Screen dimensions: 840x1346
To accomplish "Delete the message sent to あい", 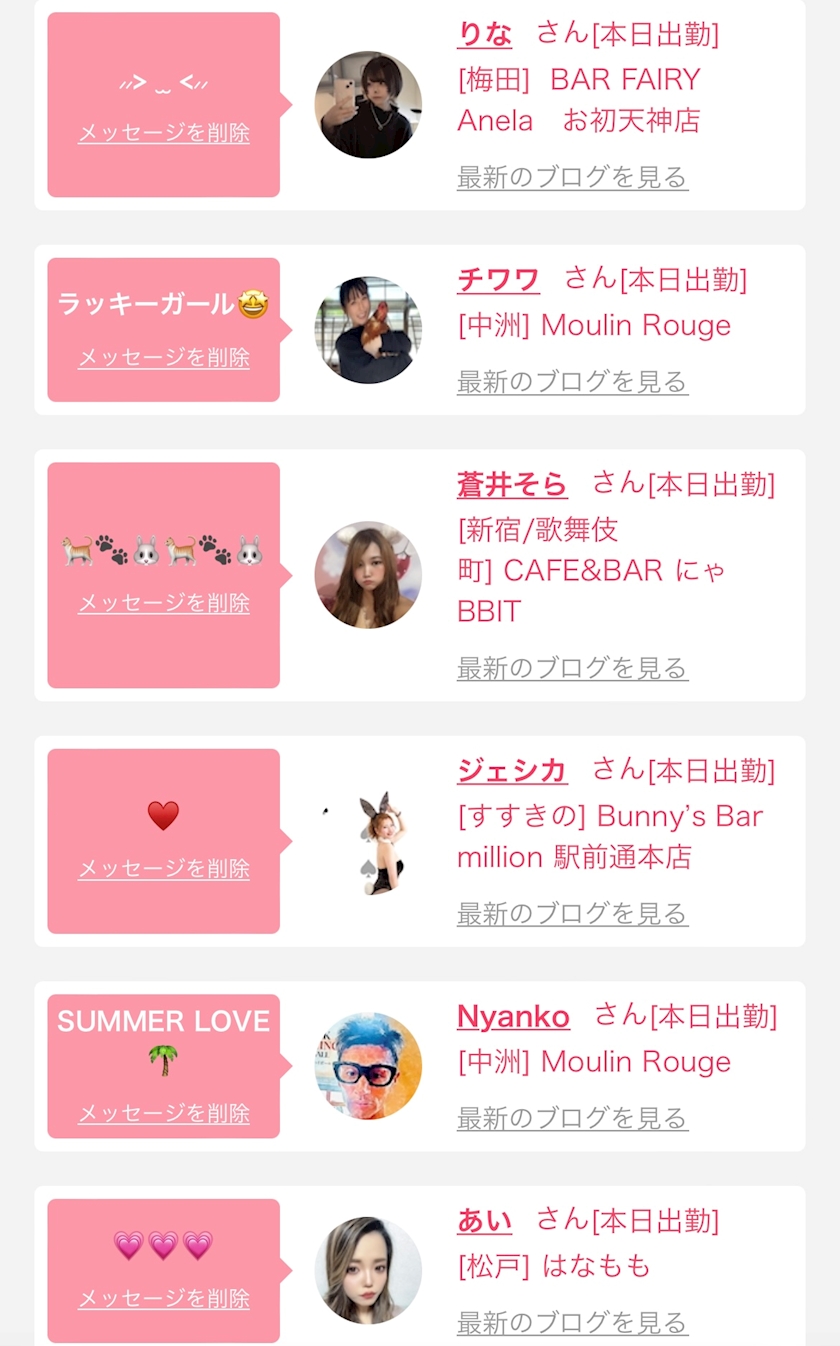I will (164, 1299).
